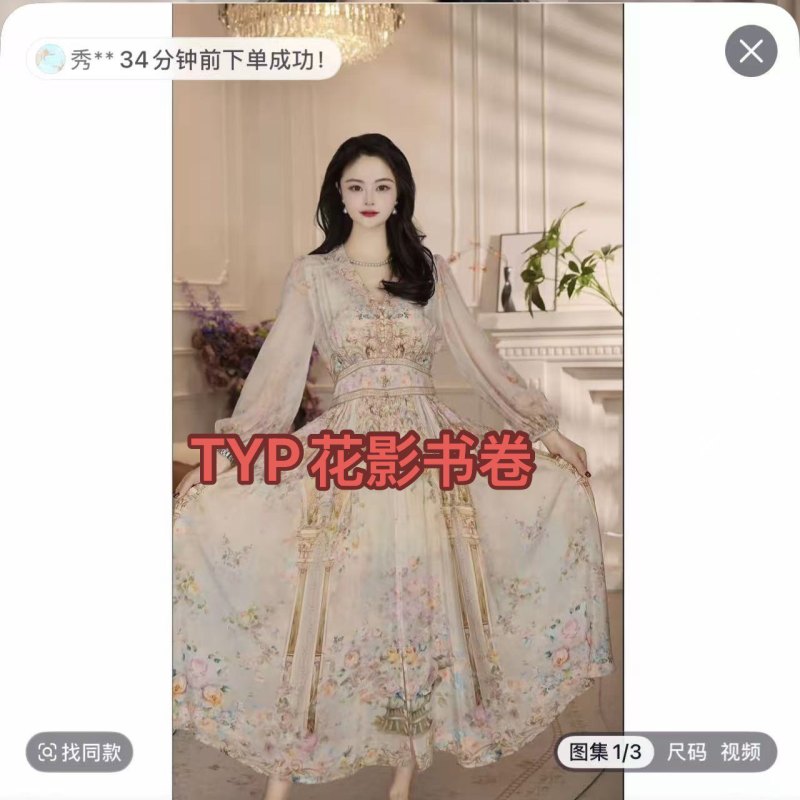Open the order notice from 秀**
This screenshot has width=800, height=800.
click(x=183, y=59)
